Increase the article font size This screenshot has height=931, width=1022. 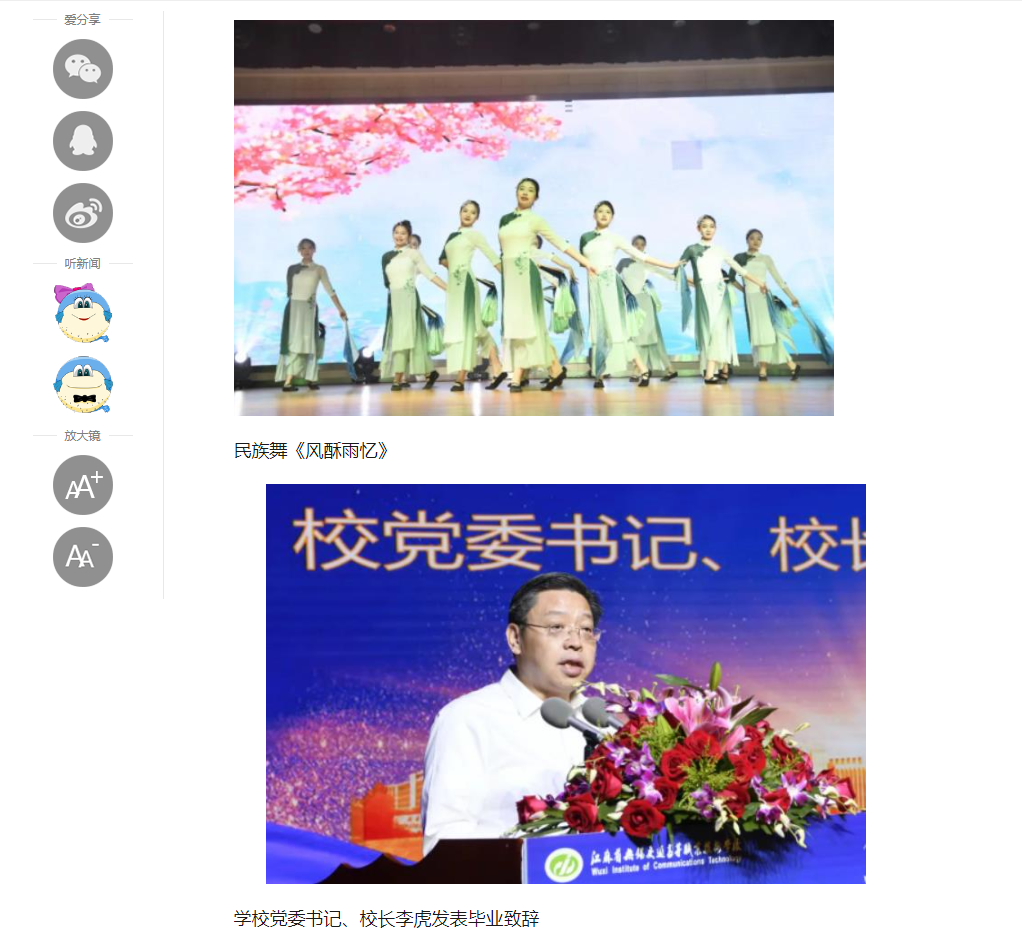(83, 485)
